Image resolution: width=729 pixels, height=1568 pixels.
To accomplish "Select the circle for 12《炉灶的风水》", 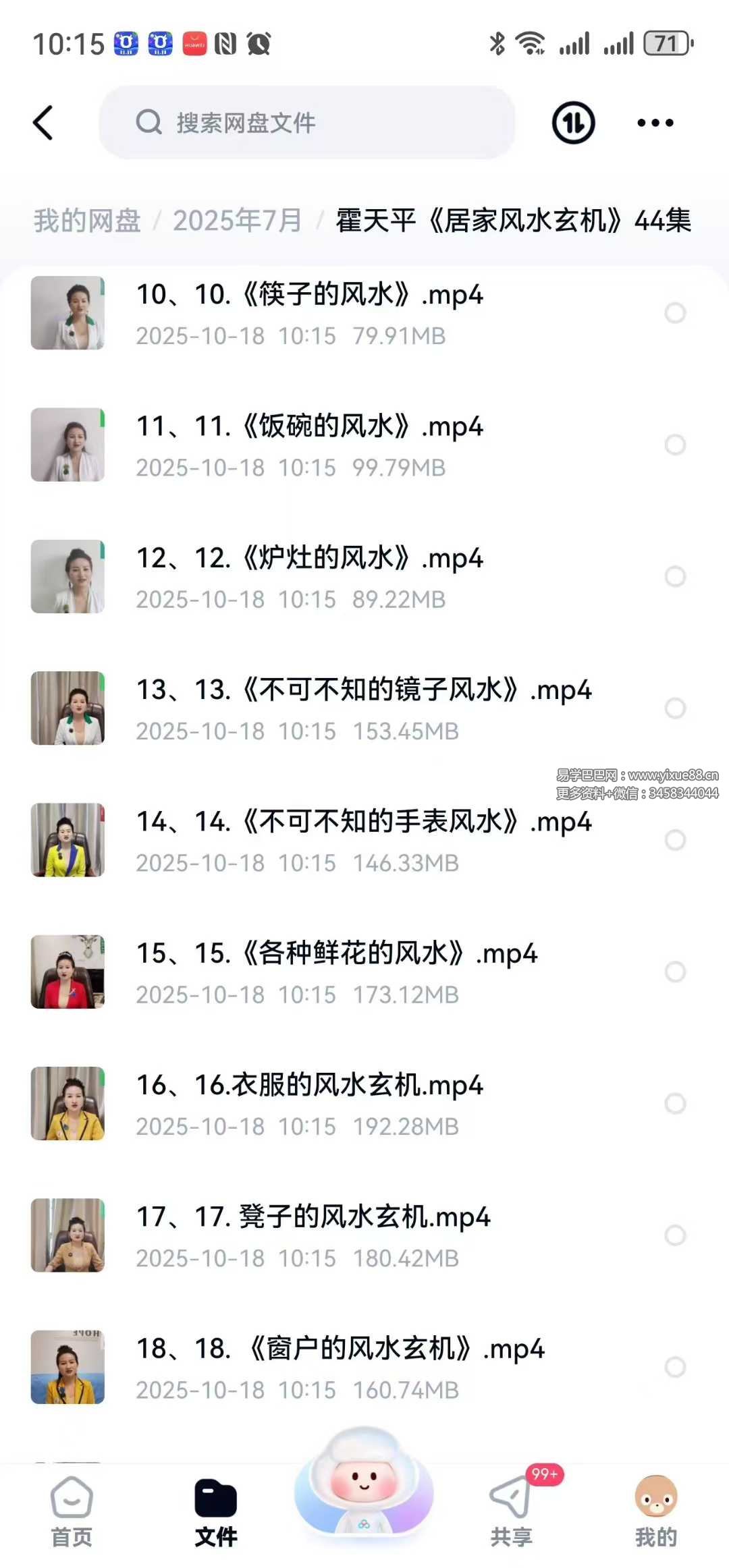I will [x=675, y=577].
